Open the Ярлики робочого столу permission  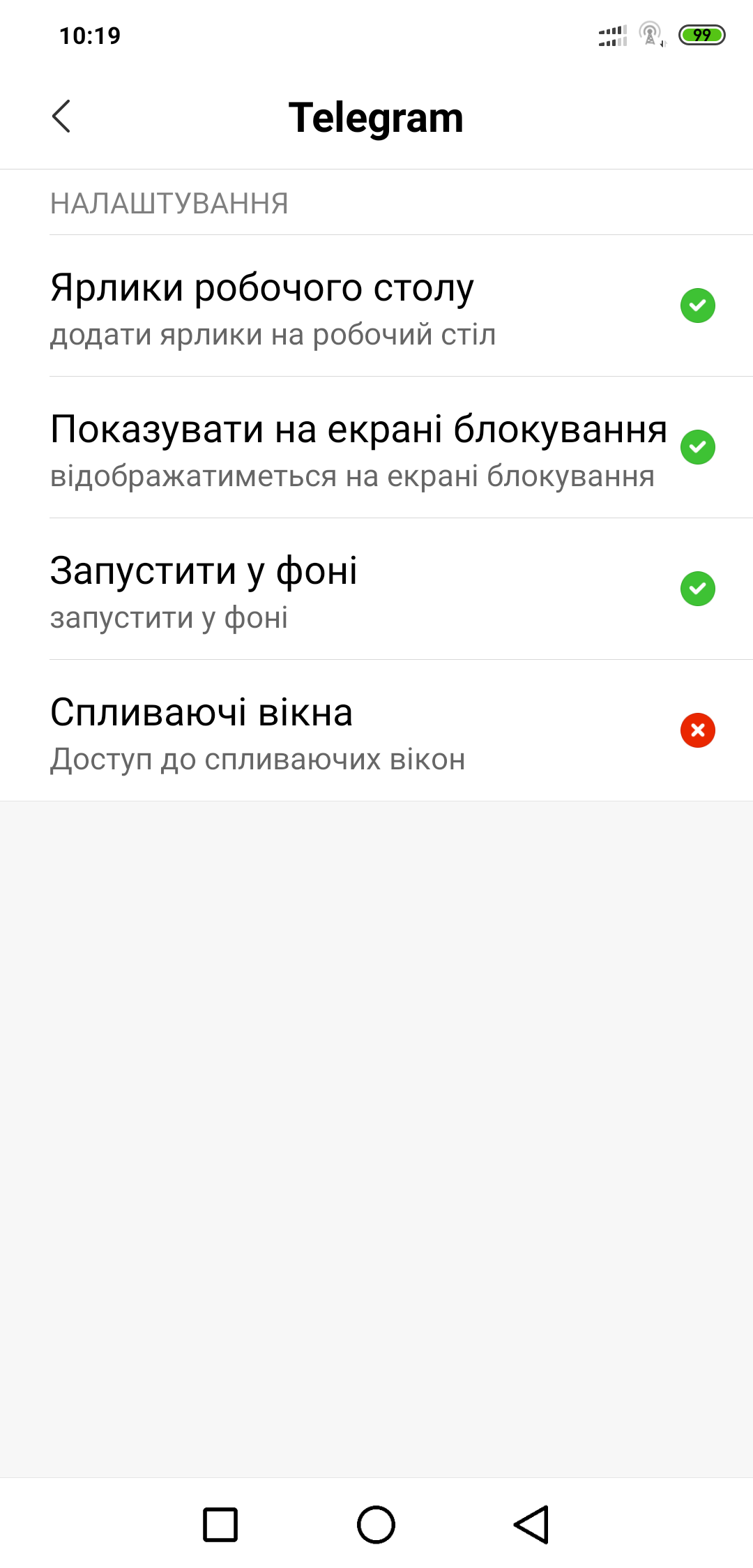click(376, 306)
